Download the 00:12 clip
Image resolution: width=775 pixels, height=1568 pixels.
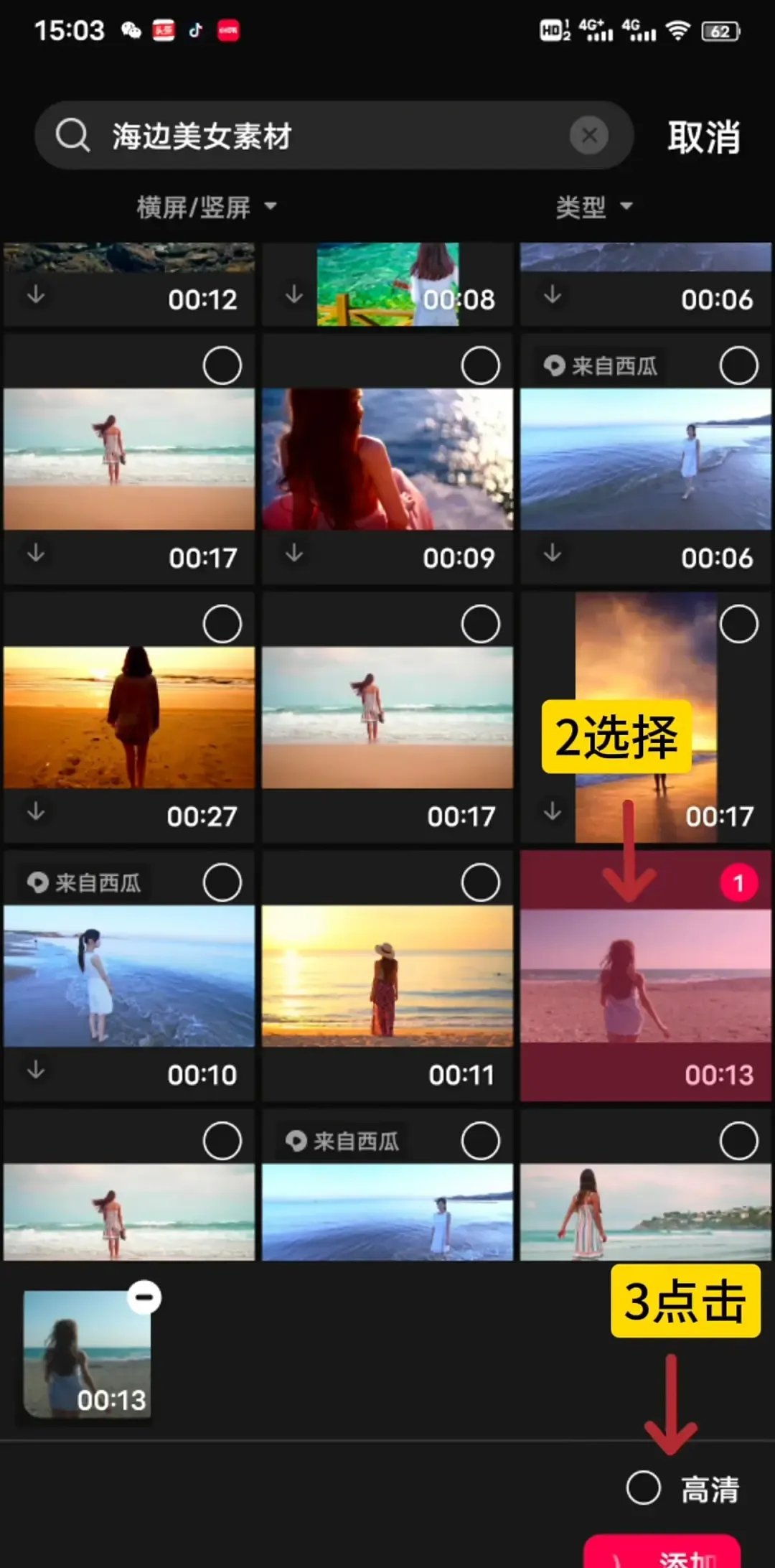click(x=36, y=295)
